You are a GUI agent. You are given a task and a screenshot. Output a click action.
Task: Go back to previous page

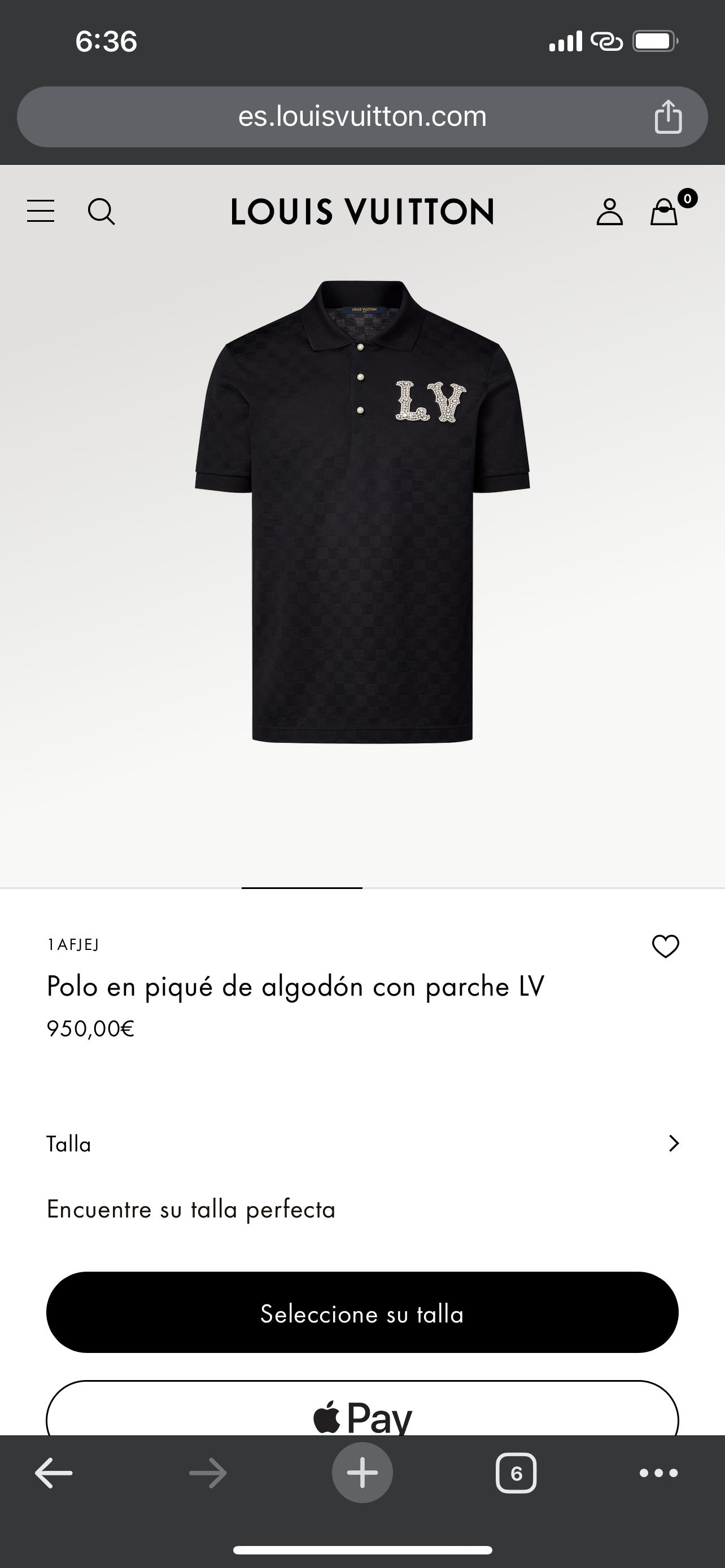coord(54,1473)
